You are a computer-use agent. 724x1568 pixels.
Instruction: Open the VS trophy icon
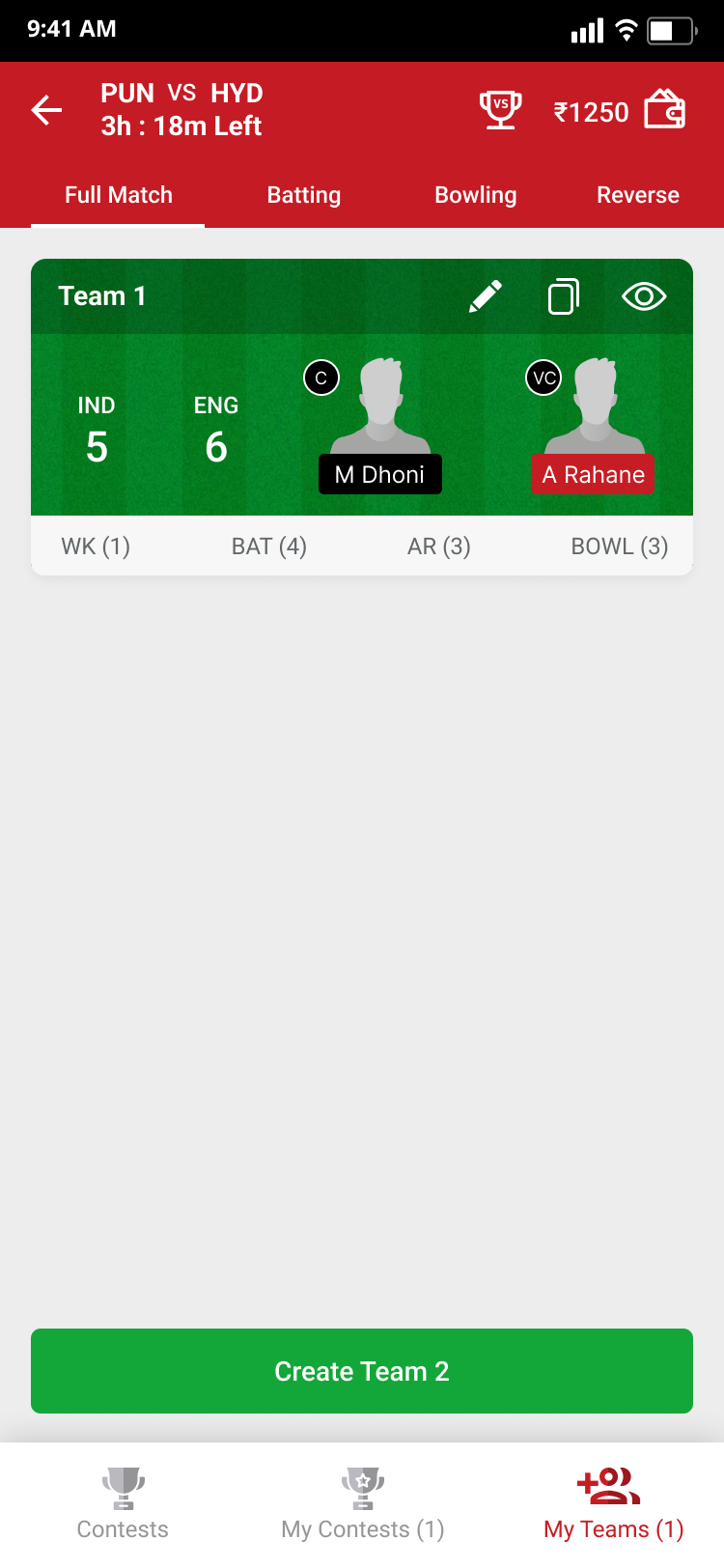tap(500, 110)
